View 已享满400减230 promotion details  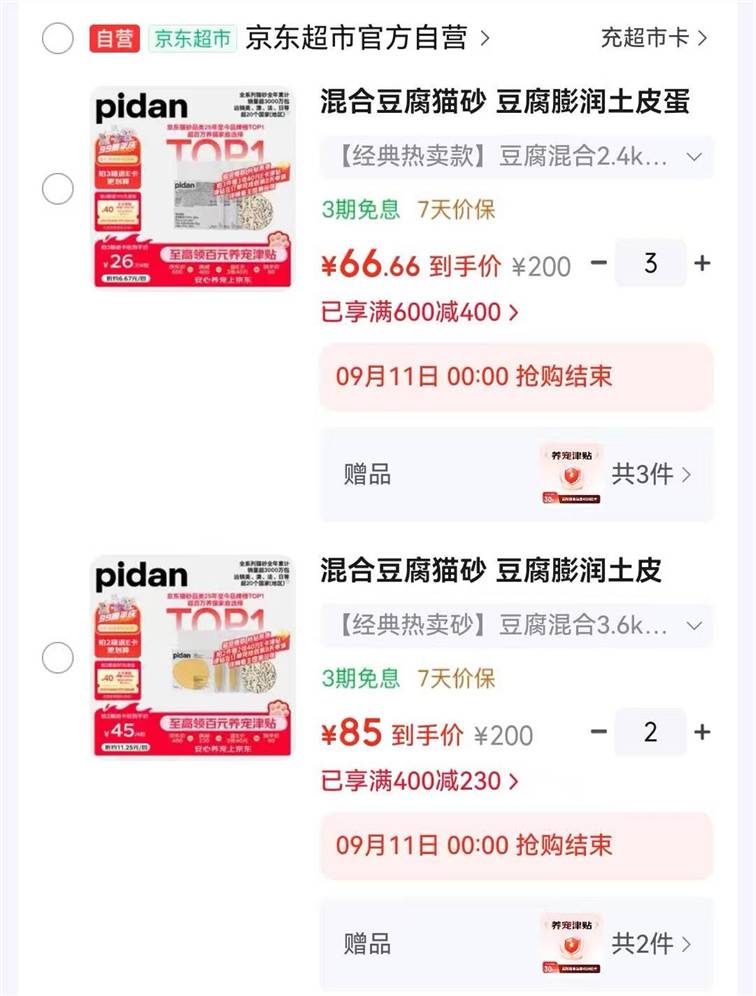pyautogui.click(x=419, y=781)
